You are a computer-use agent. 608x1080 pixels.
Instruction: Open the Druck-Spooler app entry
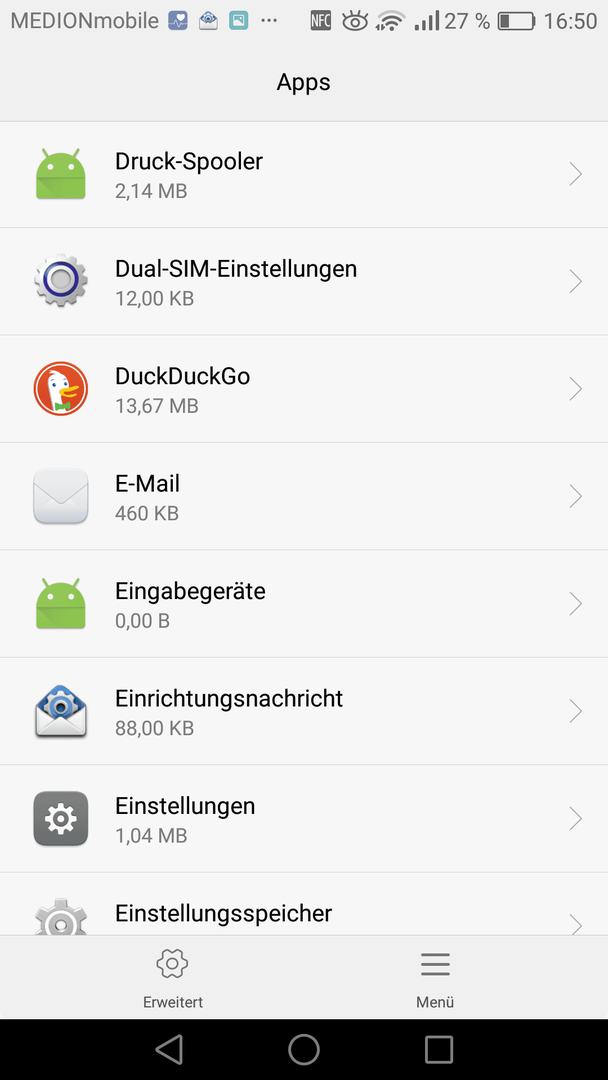tap(304, 175)
